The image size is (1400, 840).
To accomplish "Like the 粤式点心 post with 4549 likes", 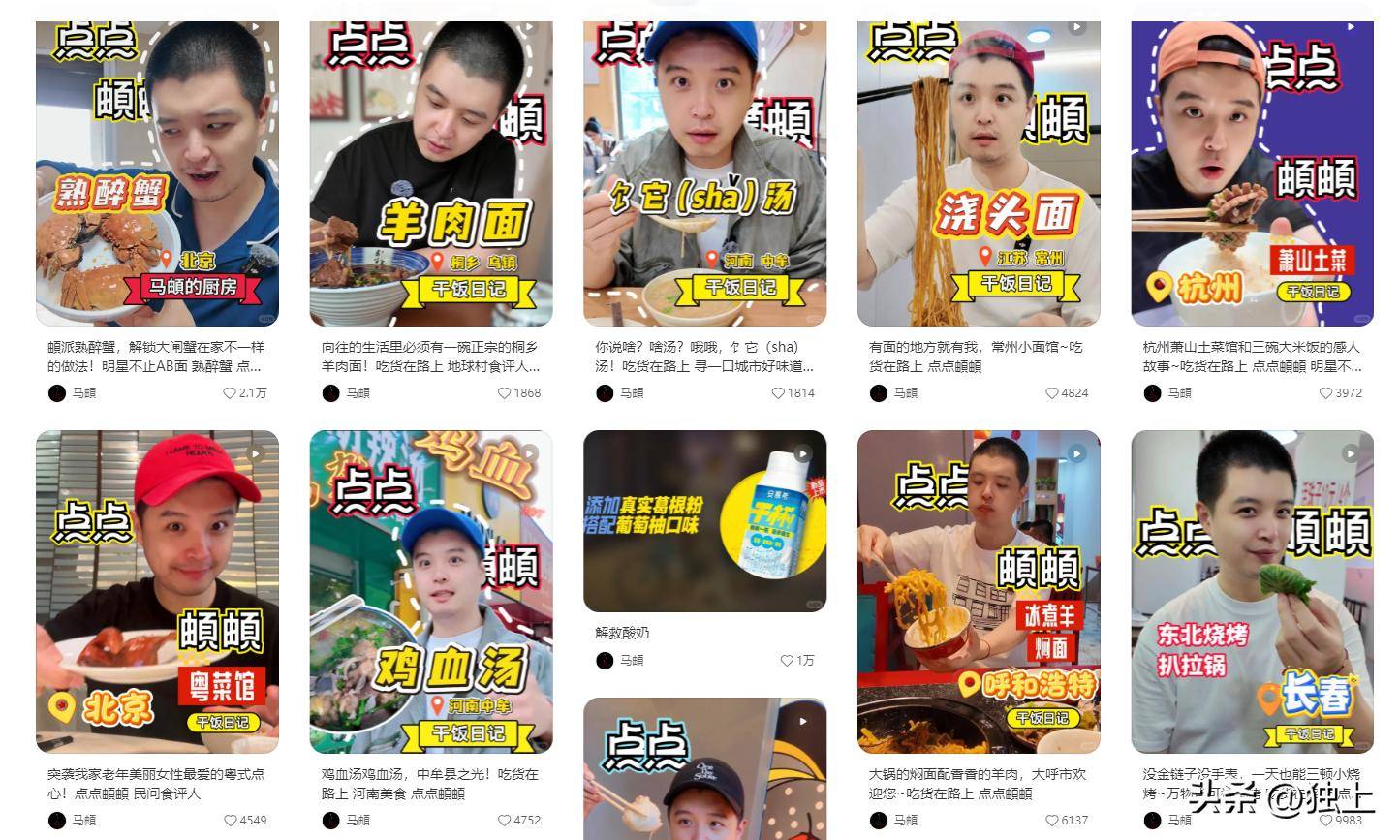I will pos(230,821).
